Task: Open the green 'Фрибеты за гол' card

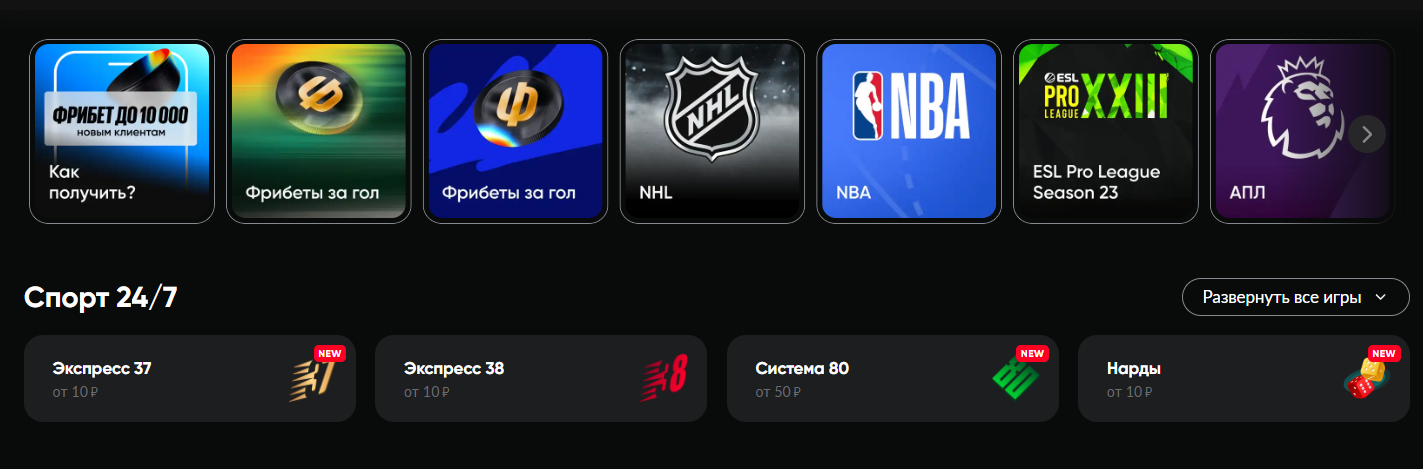Action: tap(318, 131)
